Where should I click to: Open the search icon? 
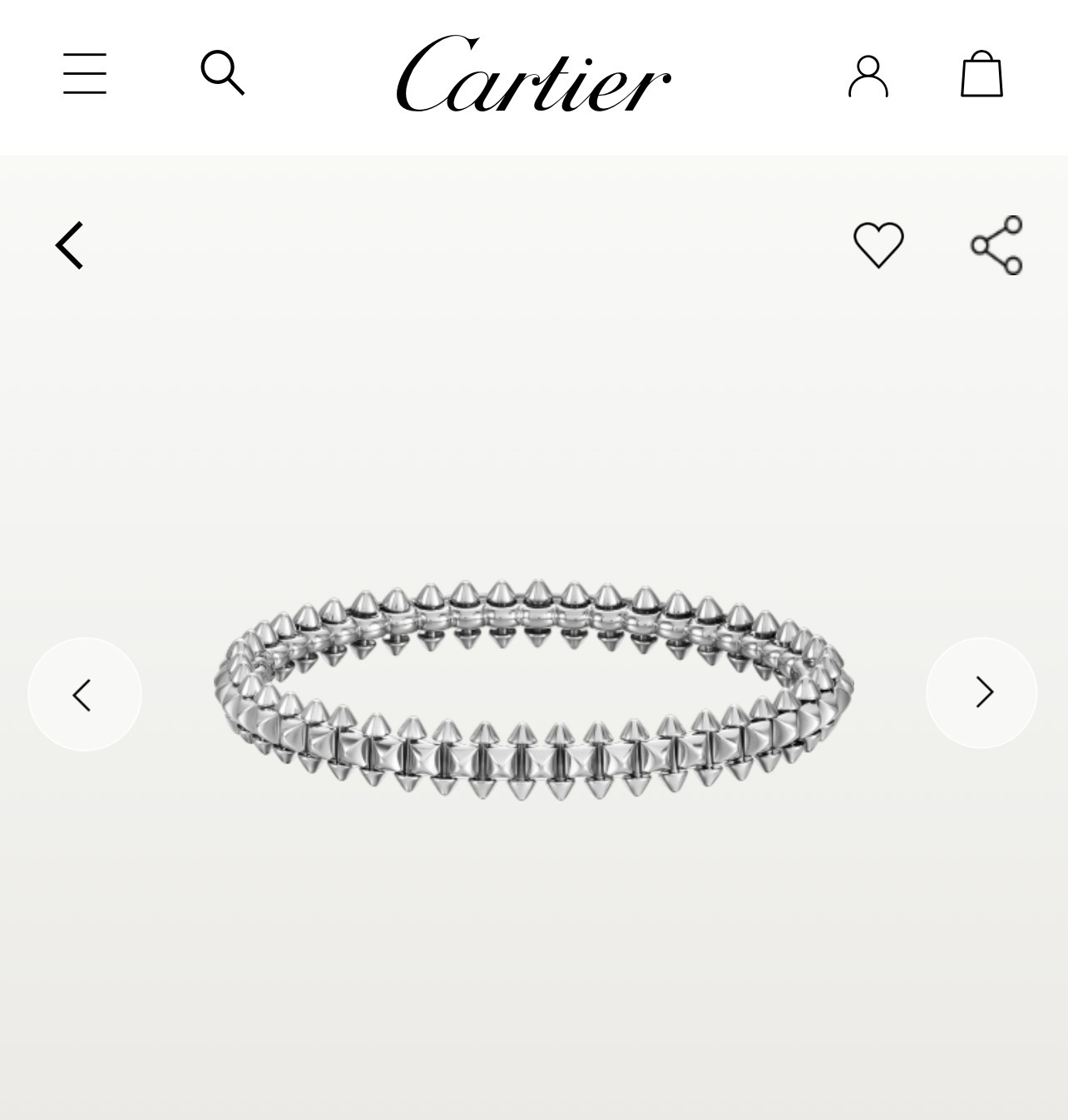tap(222, 73)
